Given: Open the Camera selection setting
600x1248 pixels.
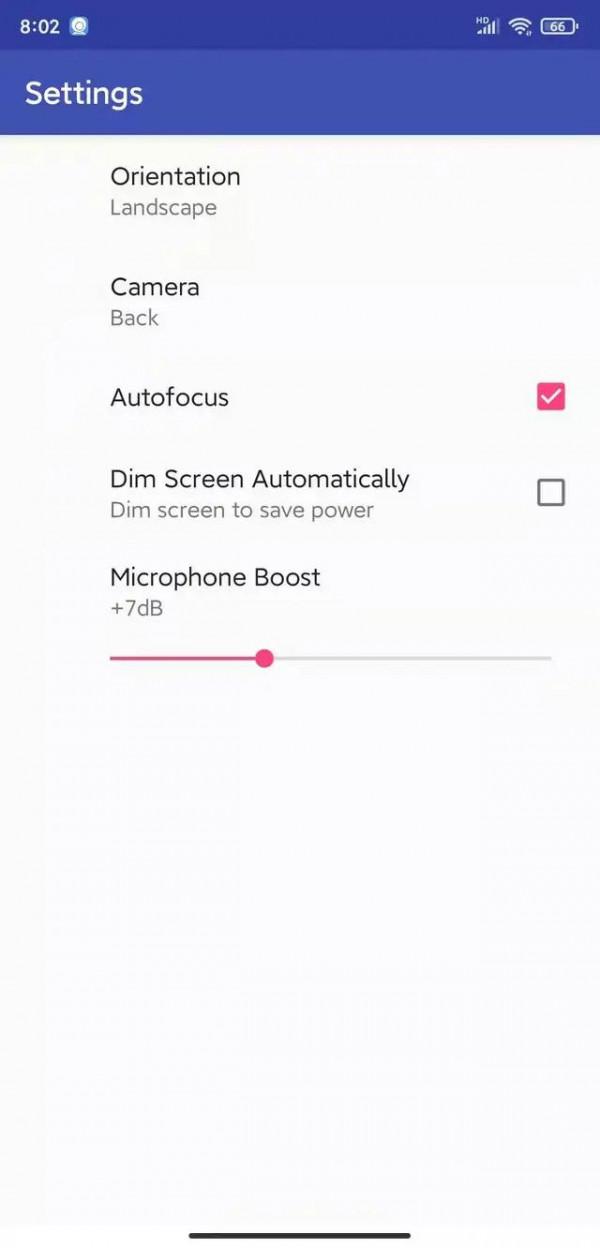Looking at the screenshot, I should [x=155, y=301].
